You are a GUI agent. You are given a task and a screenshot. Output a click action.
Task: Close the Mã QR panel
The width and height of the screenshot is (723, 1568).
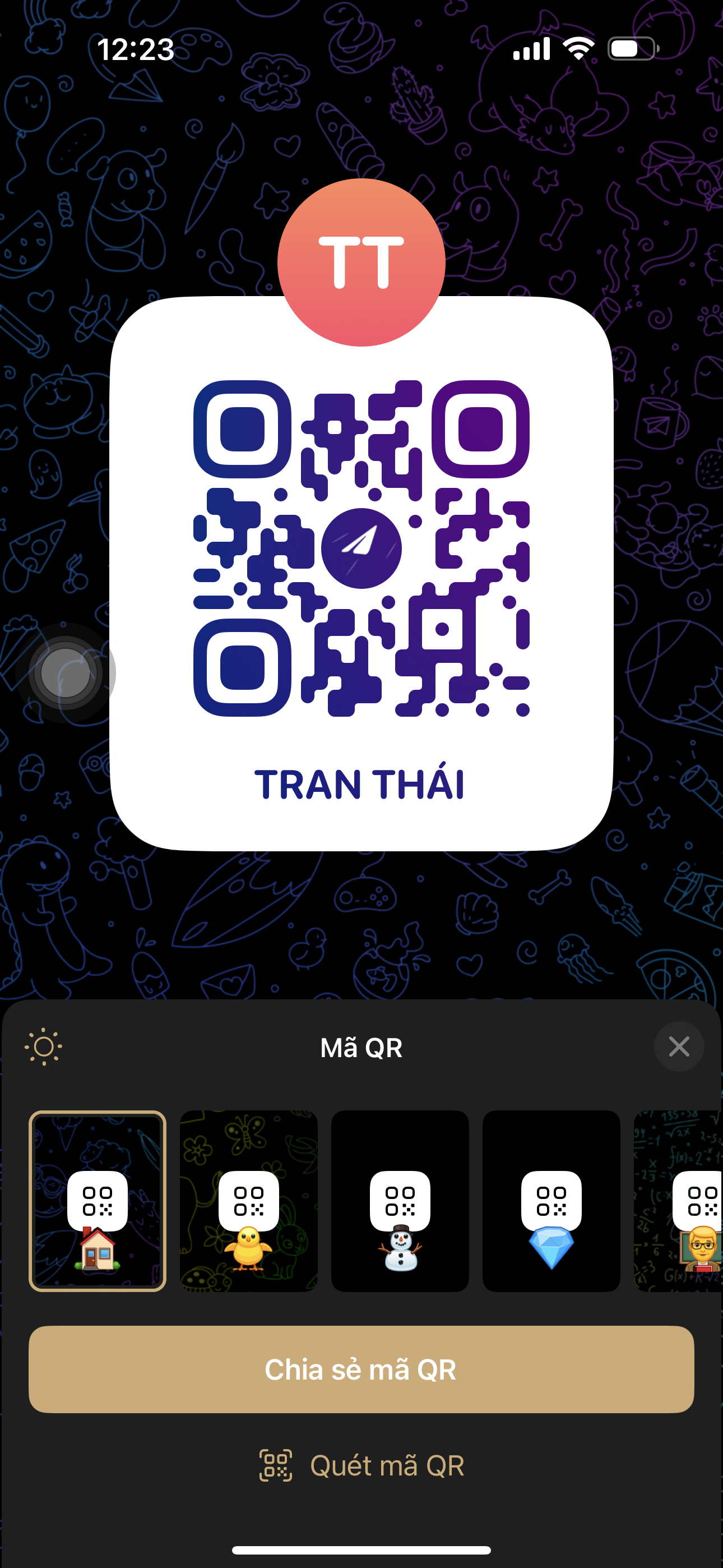679,1047
